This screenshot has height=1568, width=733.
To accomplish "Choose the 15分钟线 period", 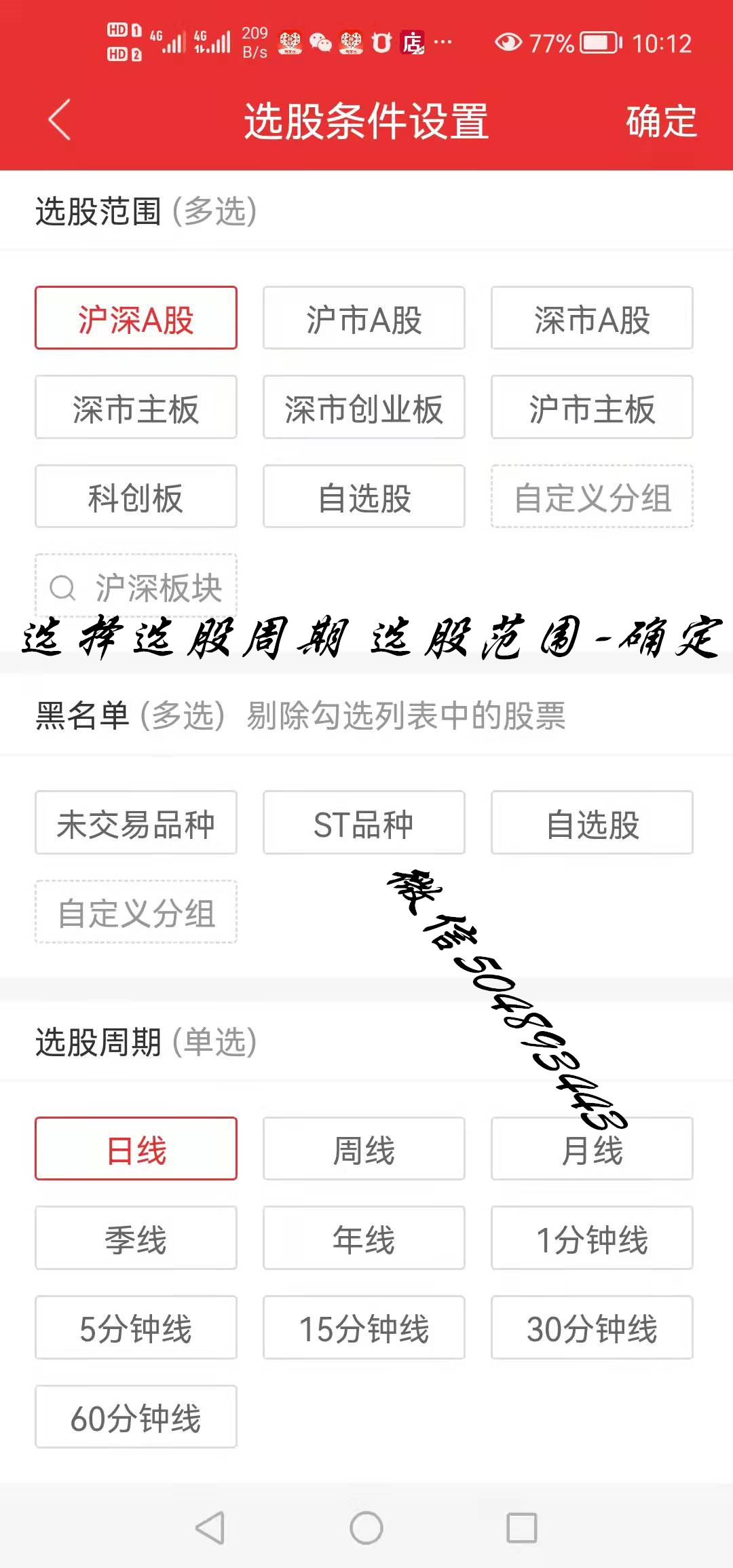I will click(364, 1328).
